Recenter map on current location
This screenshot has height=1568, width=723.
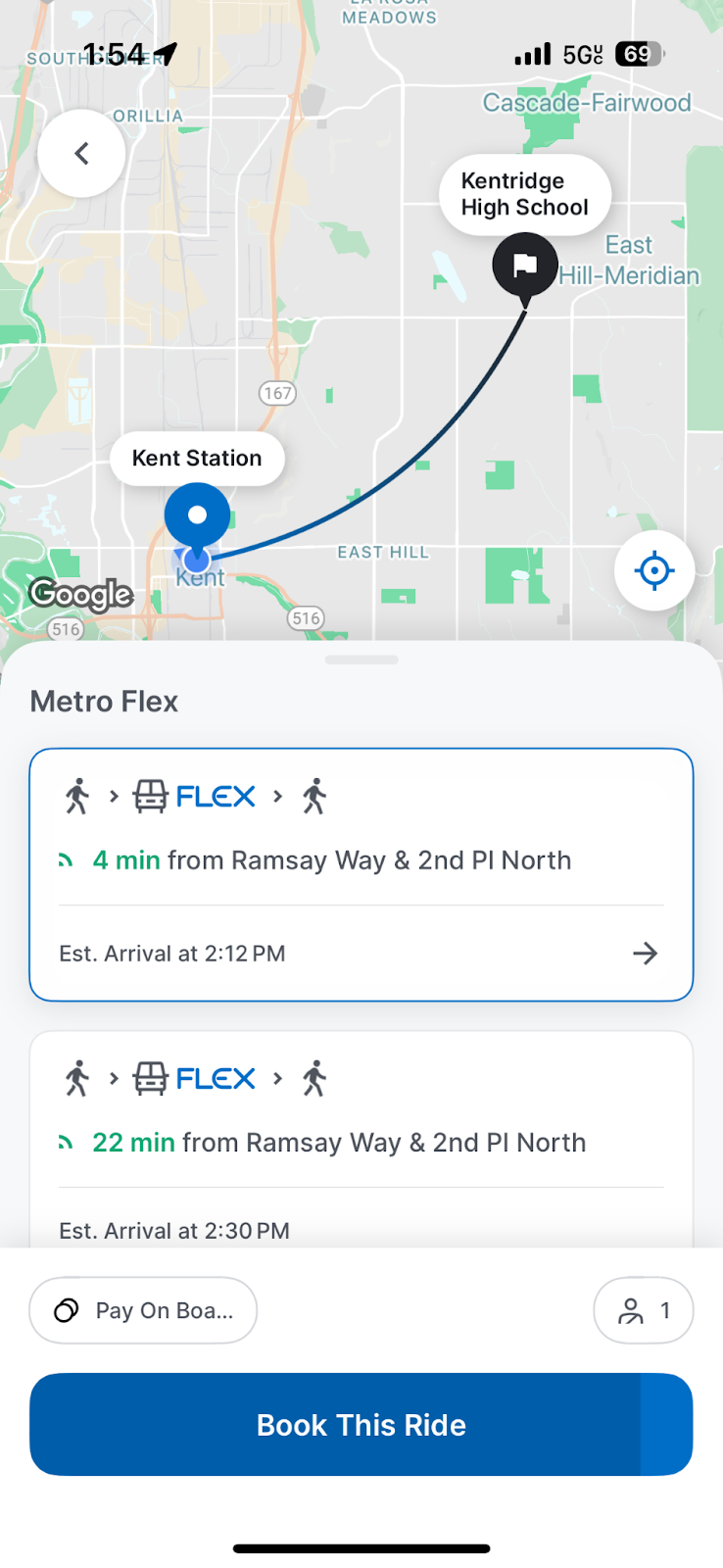pyautogui.click(x=653, y=570)
